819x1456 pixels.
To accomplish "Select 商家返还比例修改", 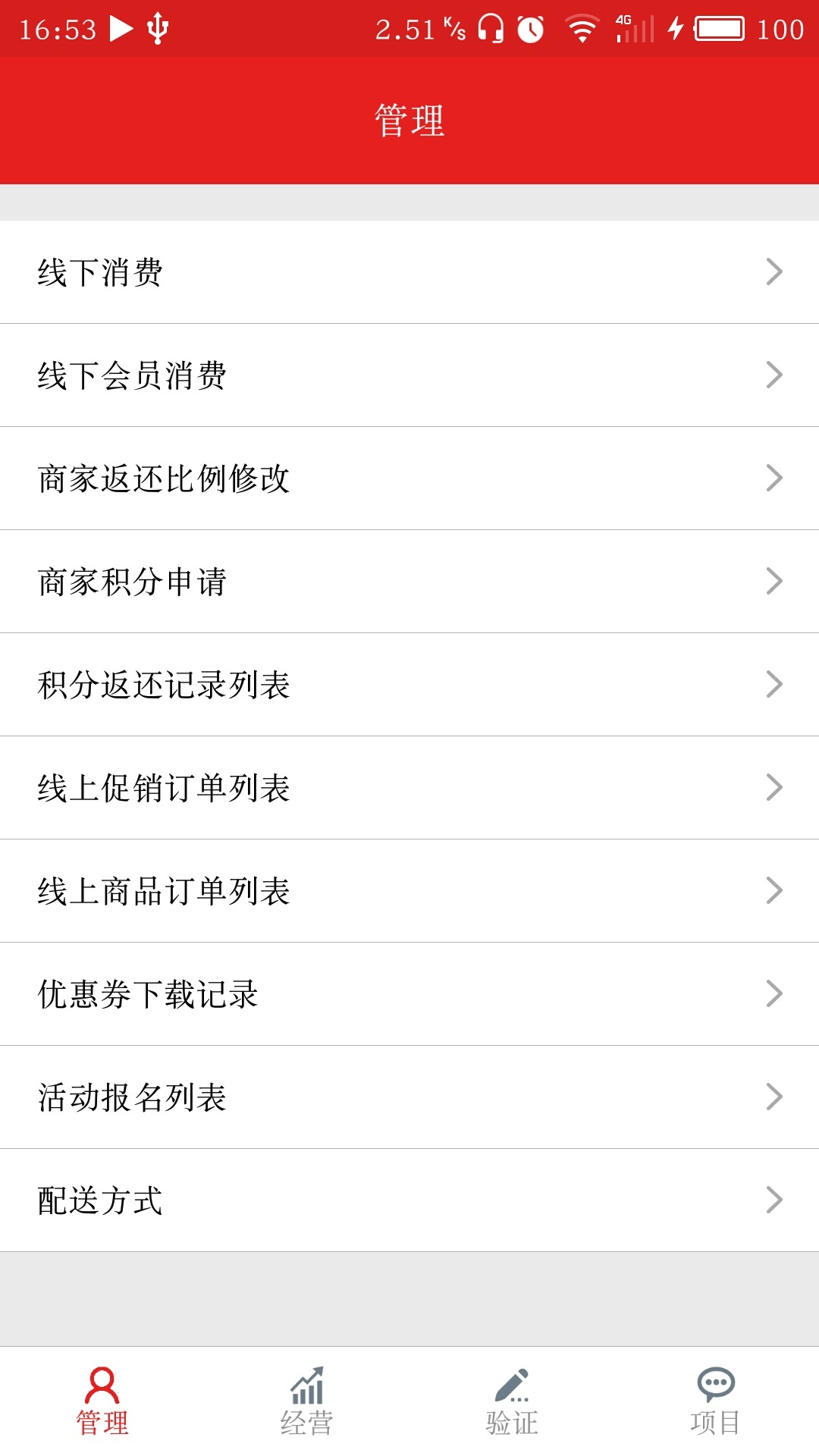I will point(409,479).
